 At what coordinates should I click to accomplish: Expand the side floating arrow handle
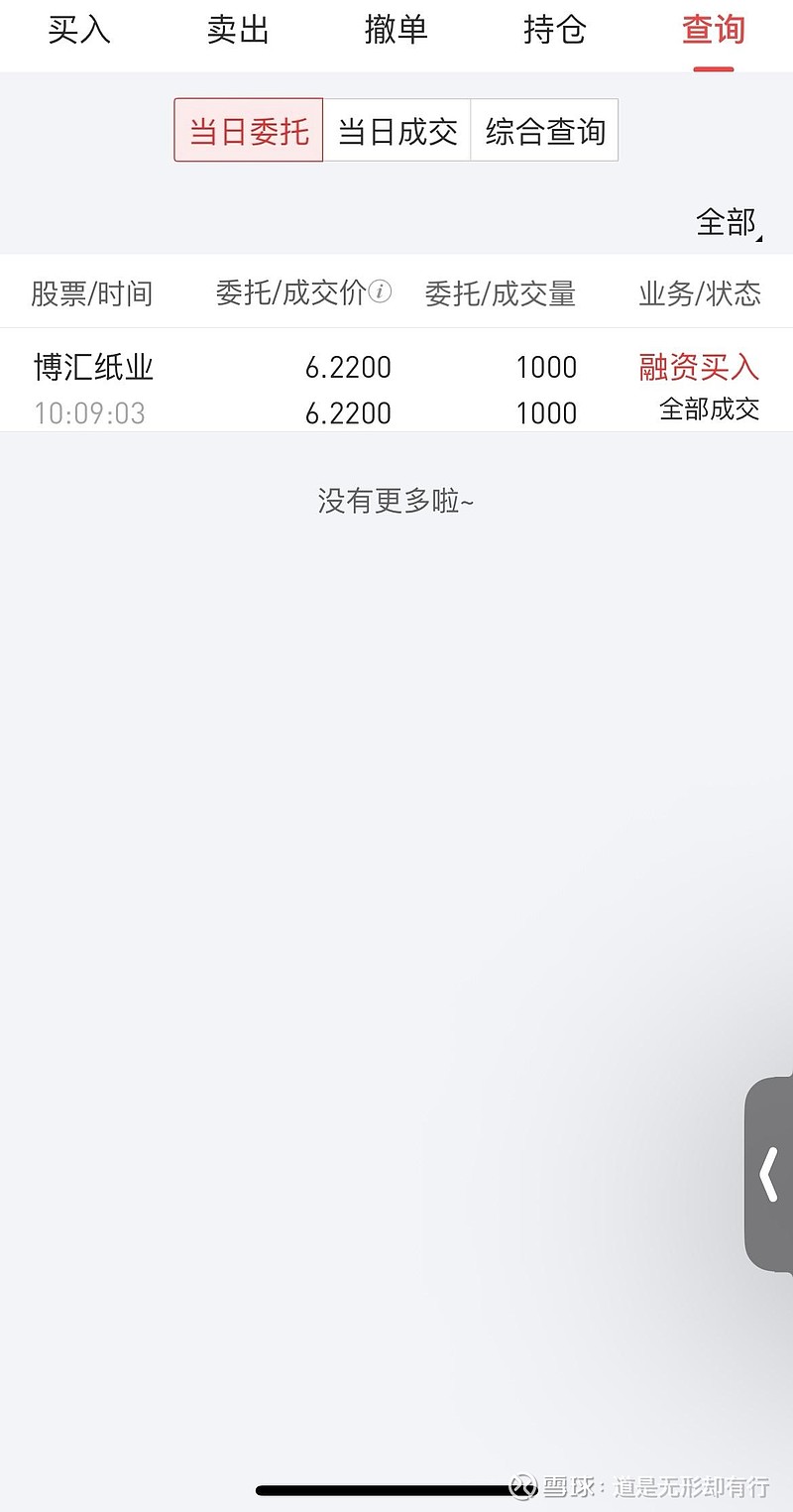(x=769, y=1175)
